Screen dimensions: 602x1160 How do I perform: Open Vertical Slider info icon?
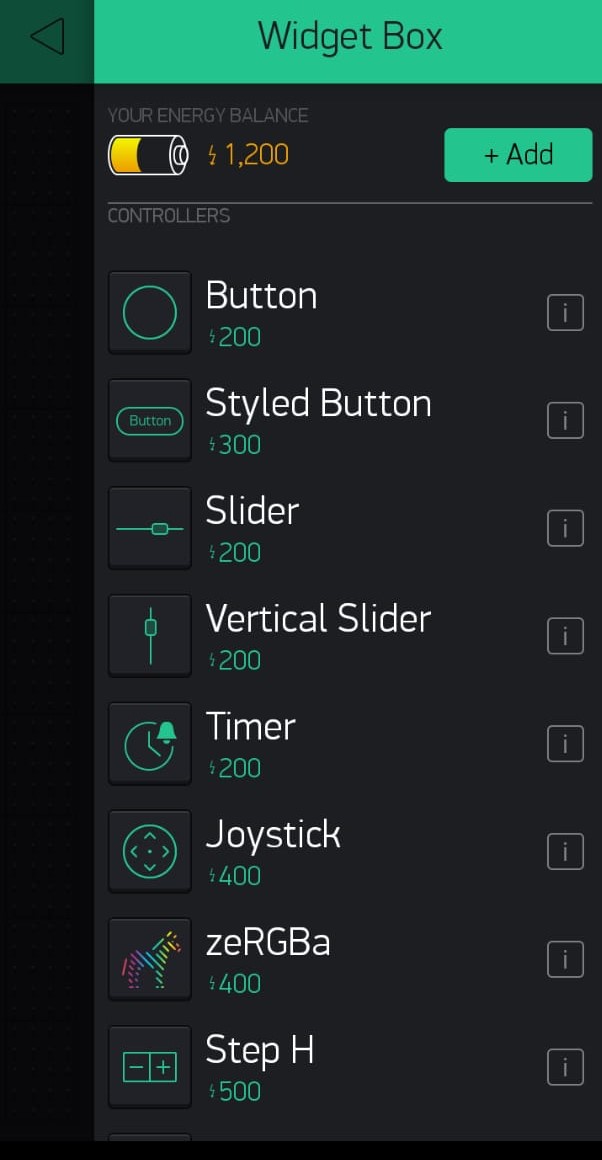click(x=565, y=636)
